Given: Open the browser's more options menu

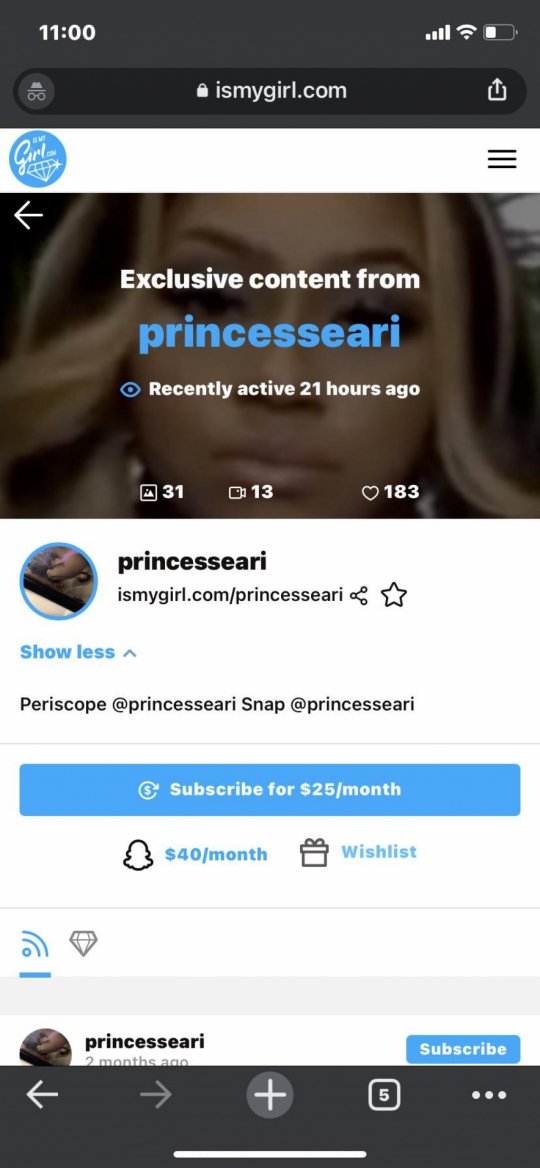Looking at the screenshot, I should (489, 1095).
